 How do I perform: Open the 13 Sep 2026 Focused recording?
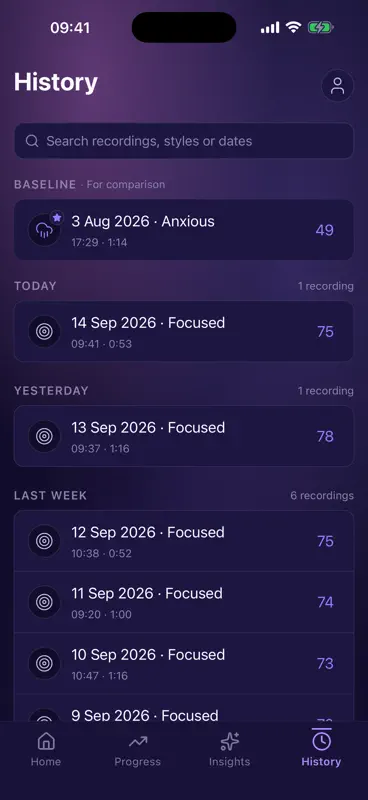tap(184, 436)
